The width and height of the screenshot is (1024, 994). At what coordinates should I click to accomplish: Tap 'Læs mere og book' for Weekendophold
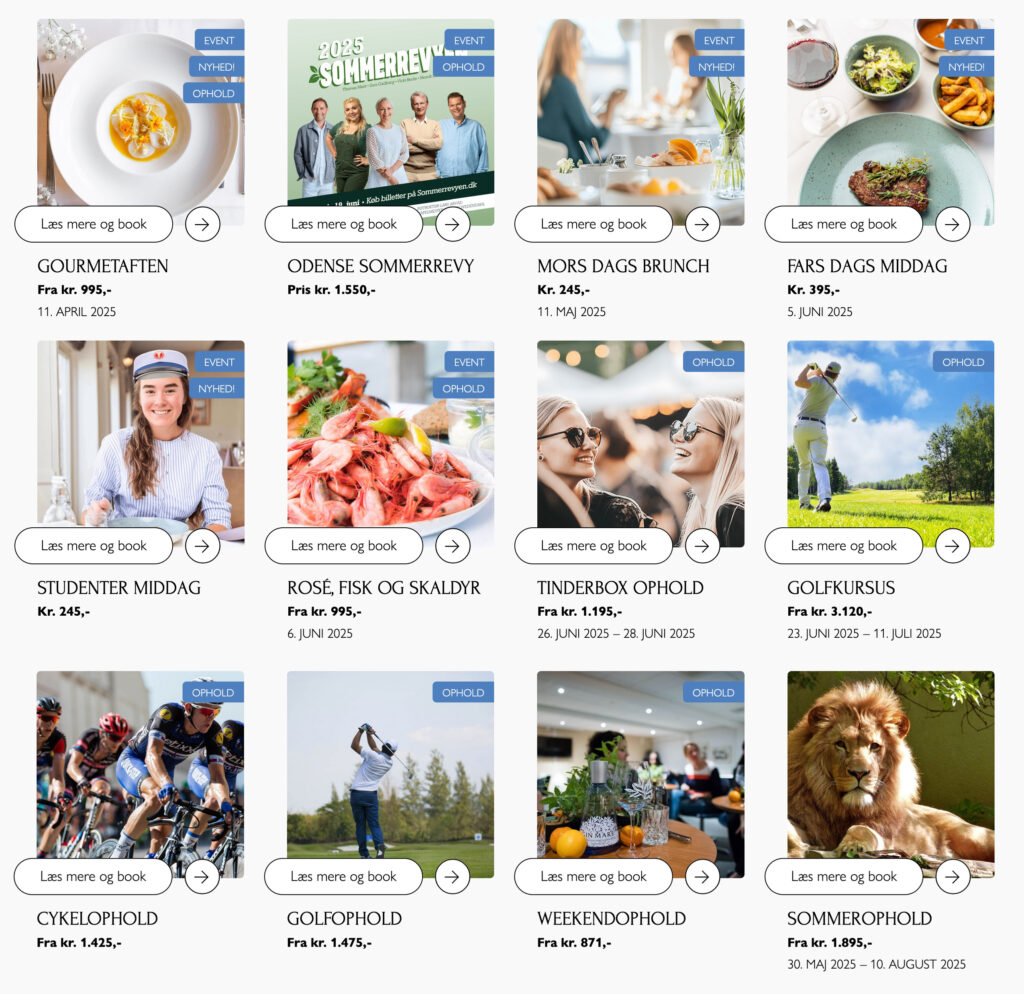click(594, 877)
